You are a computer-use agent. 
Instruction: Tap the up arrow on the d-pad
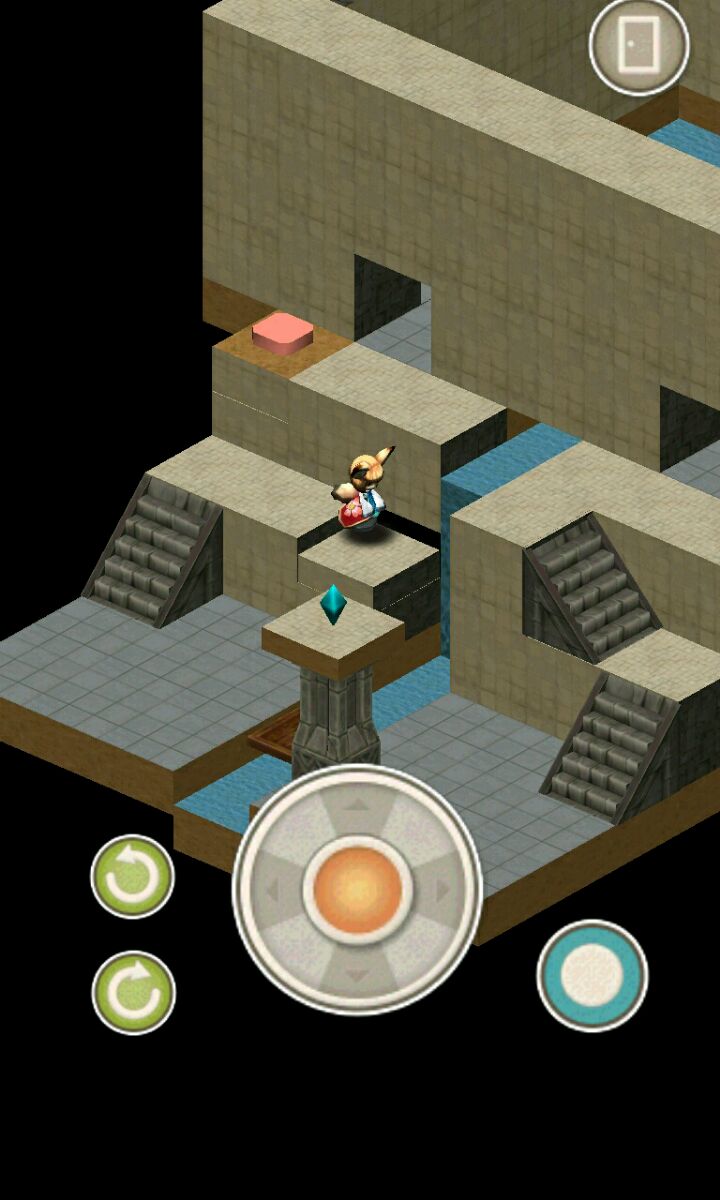coord(357,807)
